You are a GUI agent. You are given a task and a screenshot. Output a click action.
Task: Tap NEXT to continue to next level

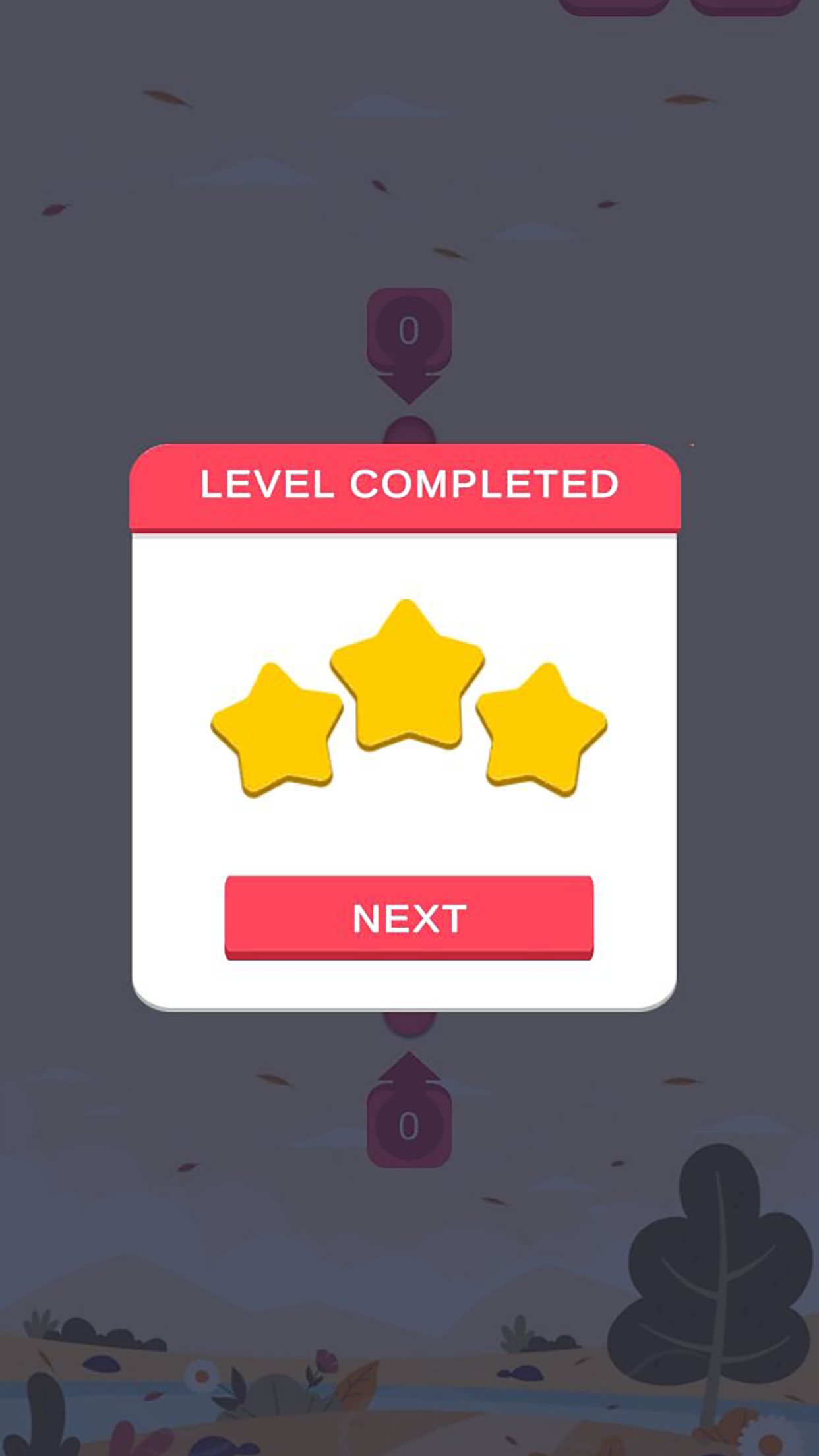[409, 917]
